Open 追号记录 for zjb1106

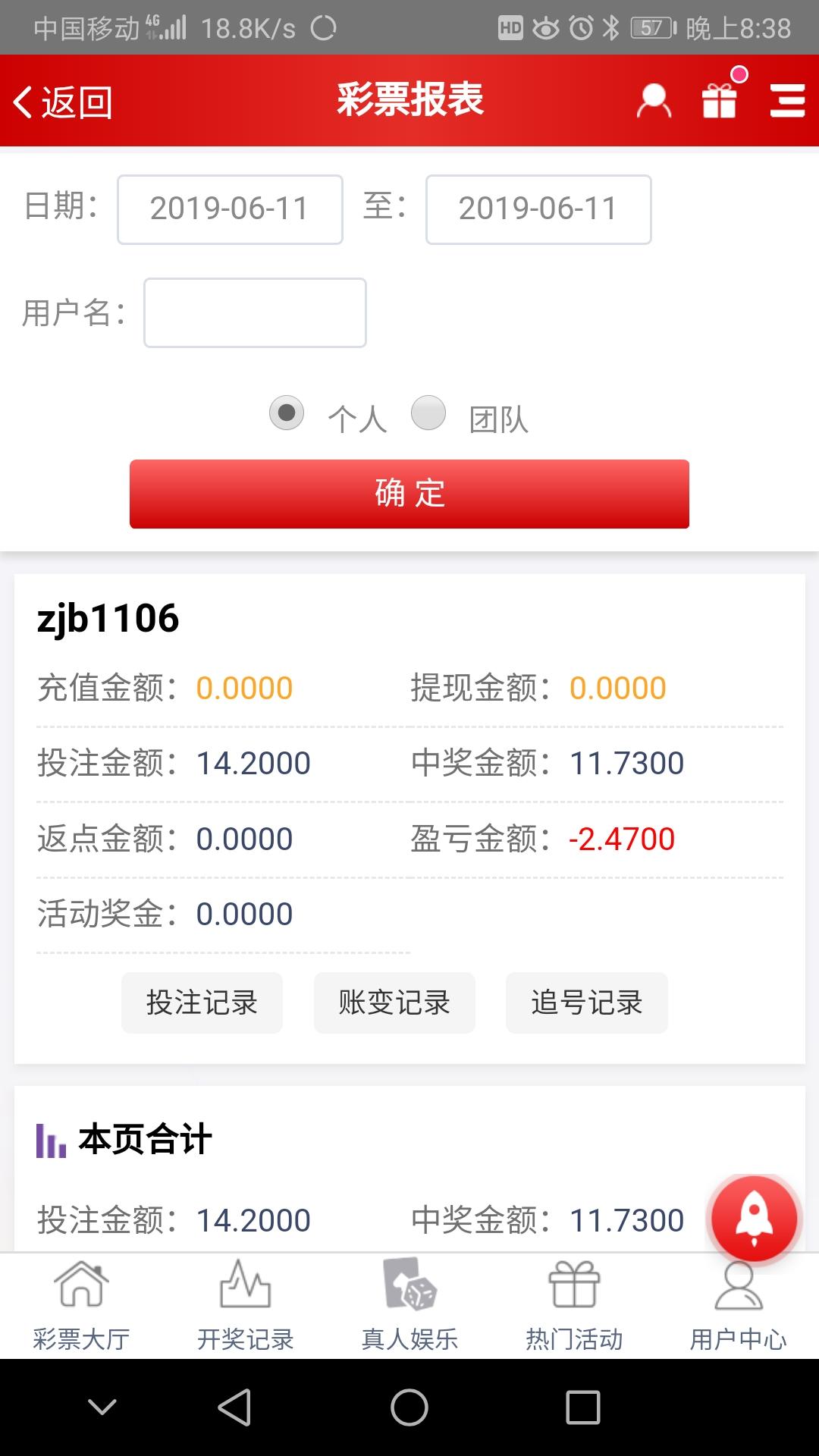point(587,1003)
